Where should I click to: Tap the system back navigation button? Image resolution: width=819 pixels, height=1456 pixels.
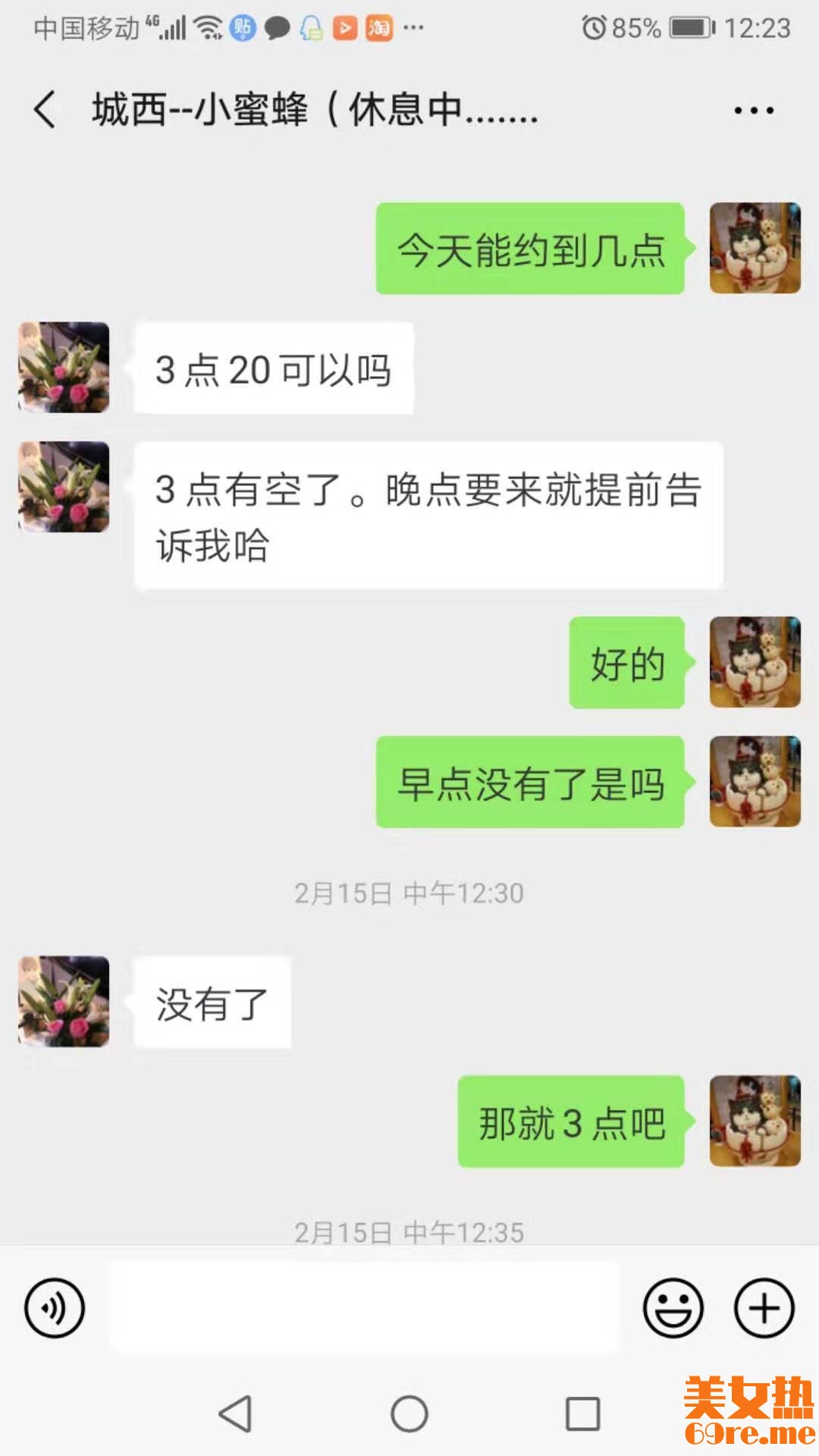click(235, 1414)
